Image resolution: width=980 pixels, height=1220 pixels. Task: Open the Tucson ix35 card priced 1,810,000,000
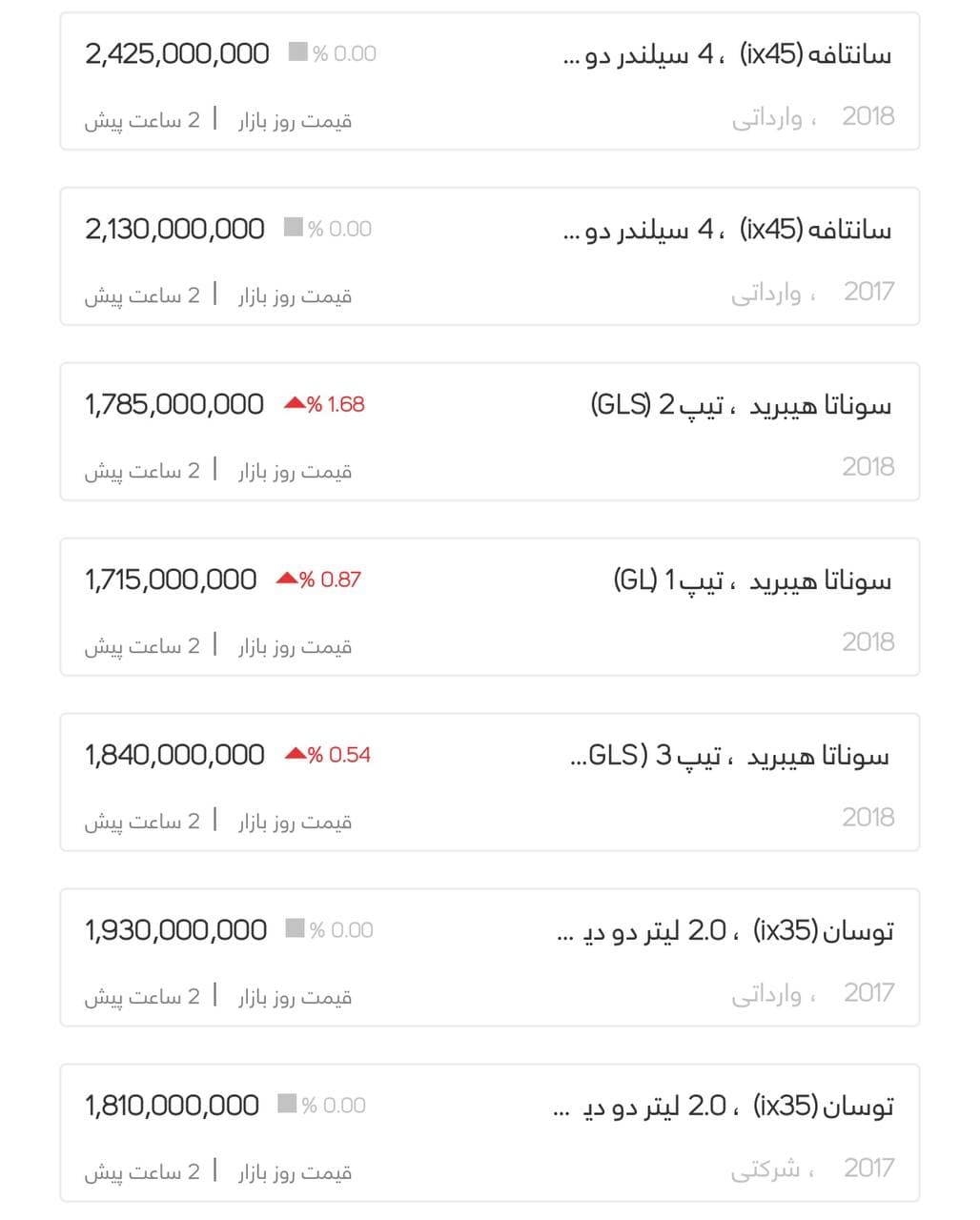click(490, 1134)
